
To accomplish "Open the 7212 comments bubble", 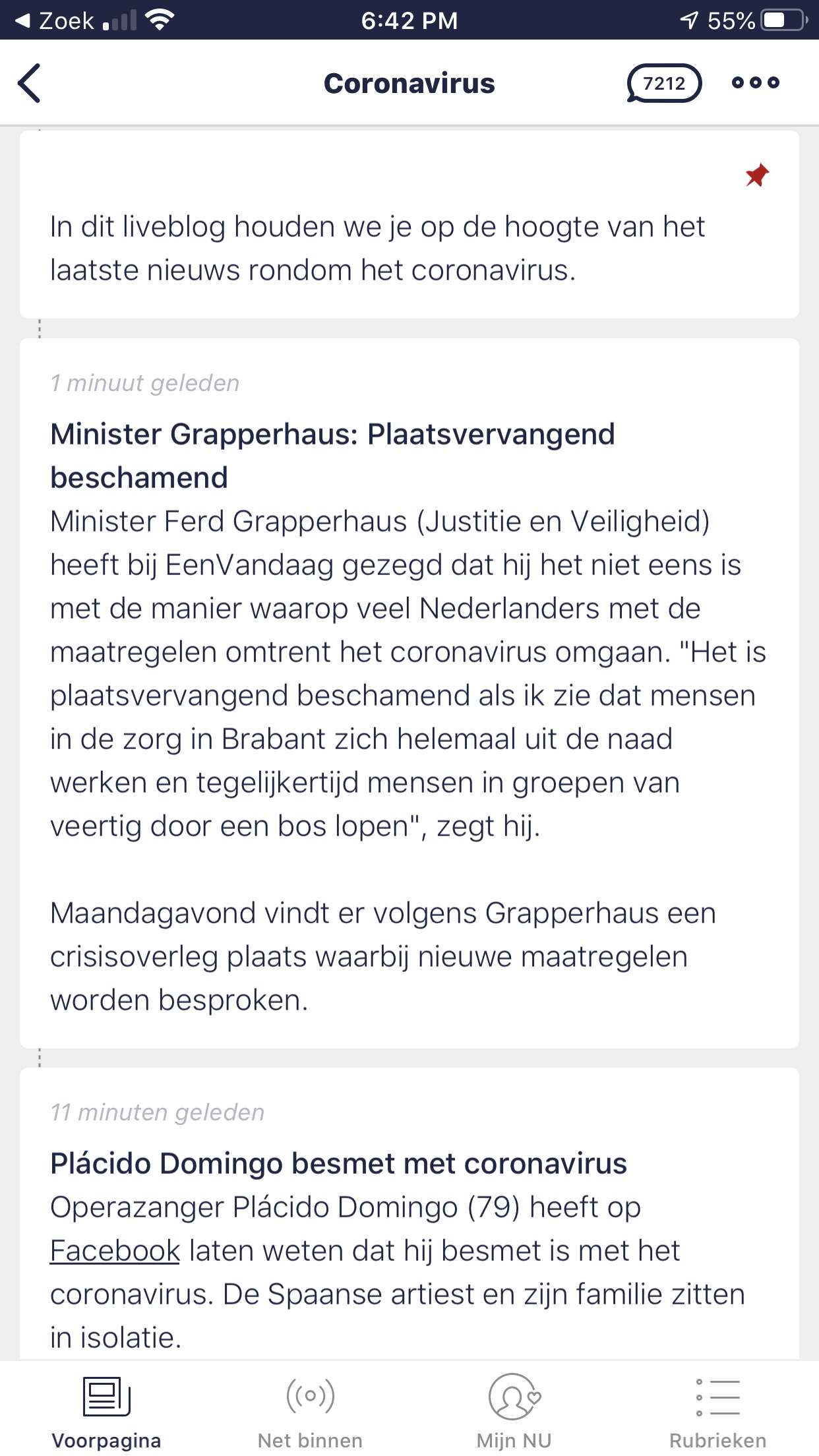I will pyautogui.click(x=664, y=83).
